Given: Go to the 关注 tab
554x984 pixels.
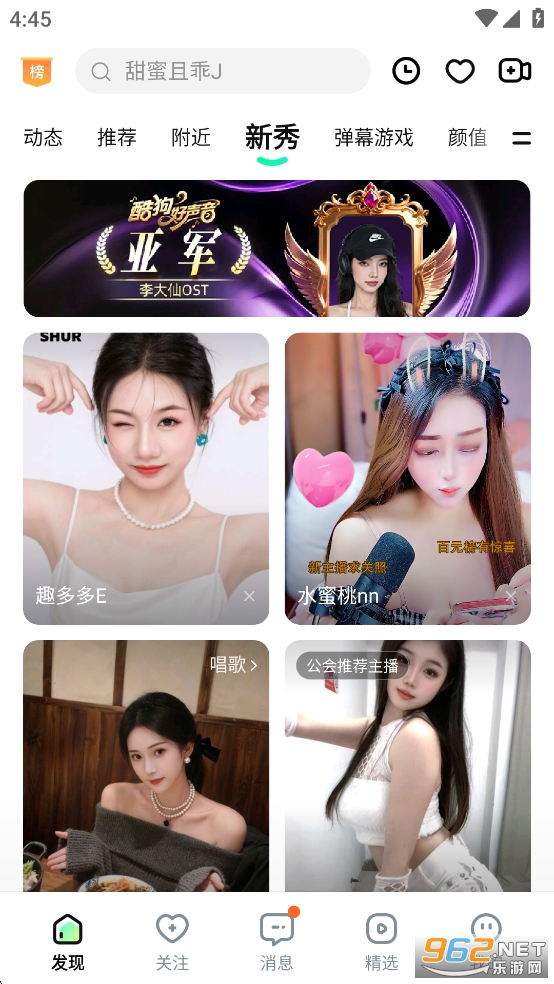Looking at the screenshot, I should click(x=172, y=941).
